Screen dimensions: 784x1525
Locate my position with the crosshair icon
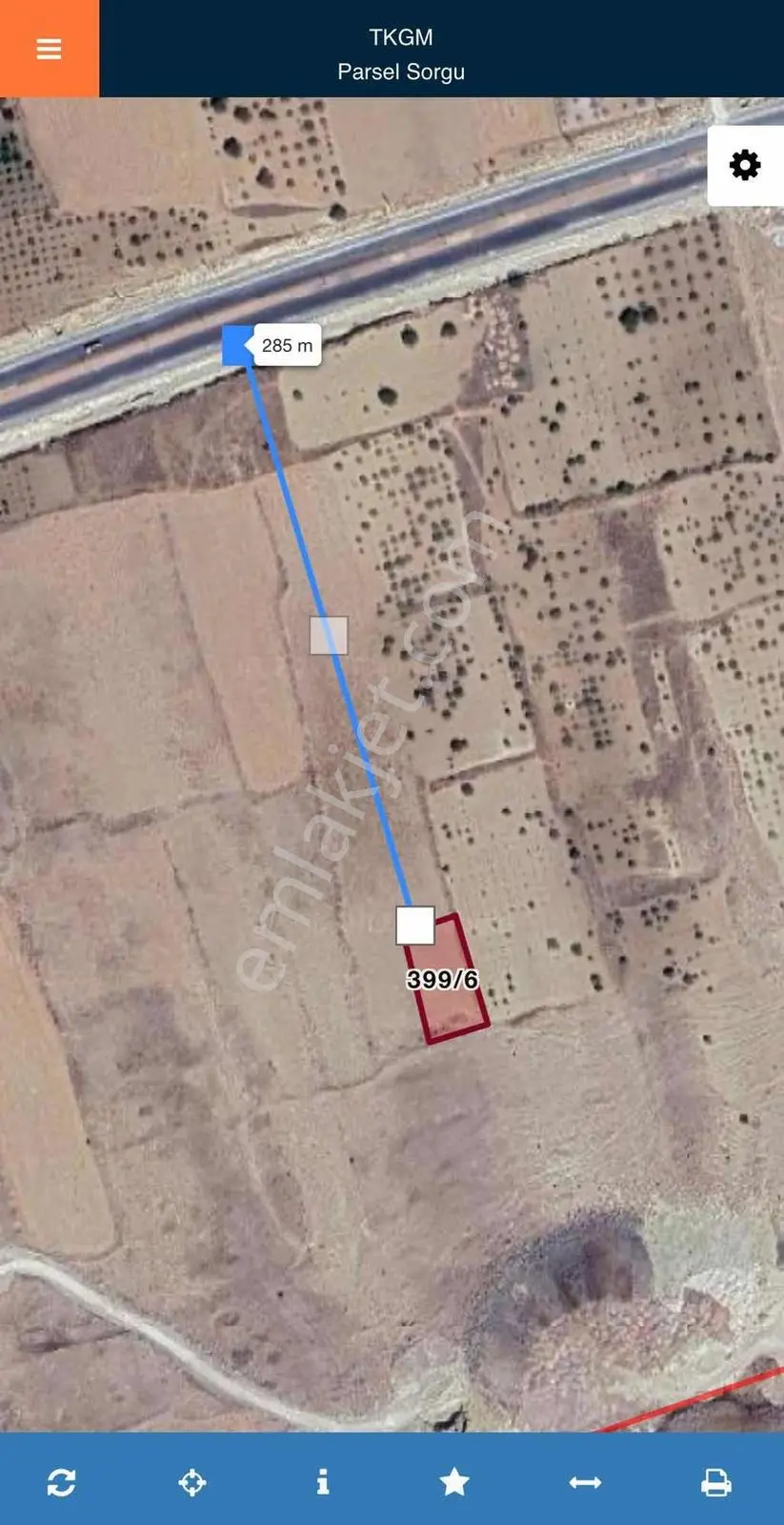click(x=192, y=1482)
